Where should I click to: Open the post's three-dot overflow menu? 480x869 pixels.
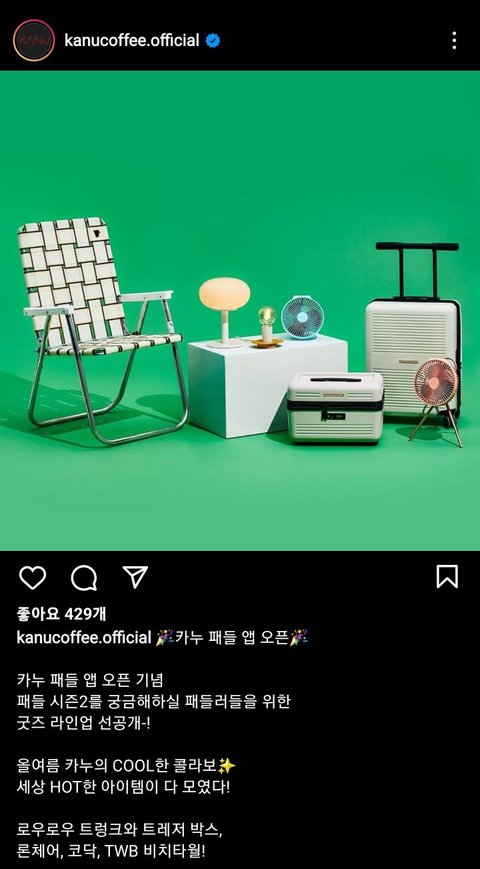point(454,40)
